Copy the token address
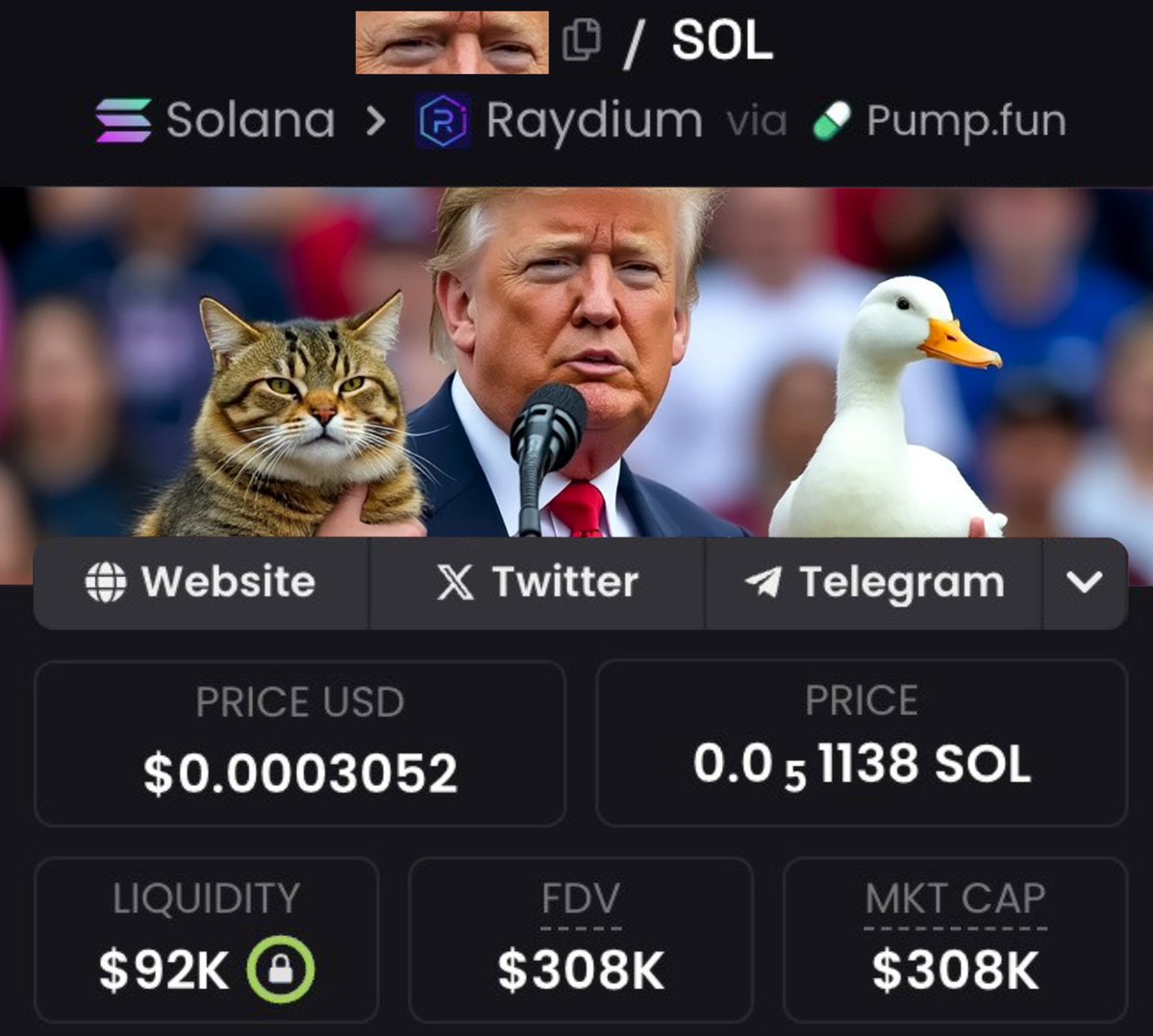Viewport: 1153px width, 1036px height. point(582,40)
